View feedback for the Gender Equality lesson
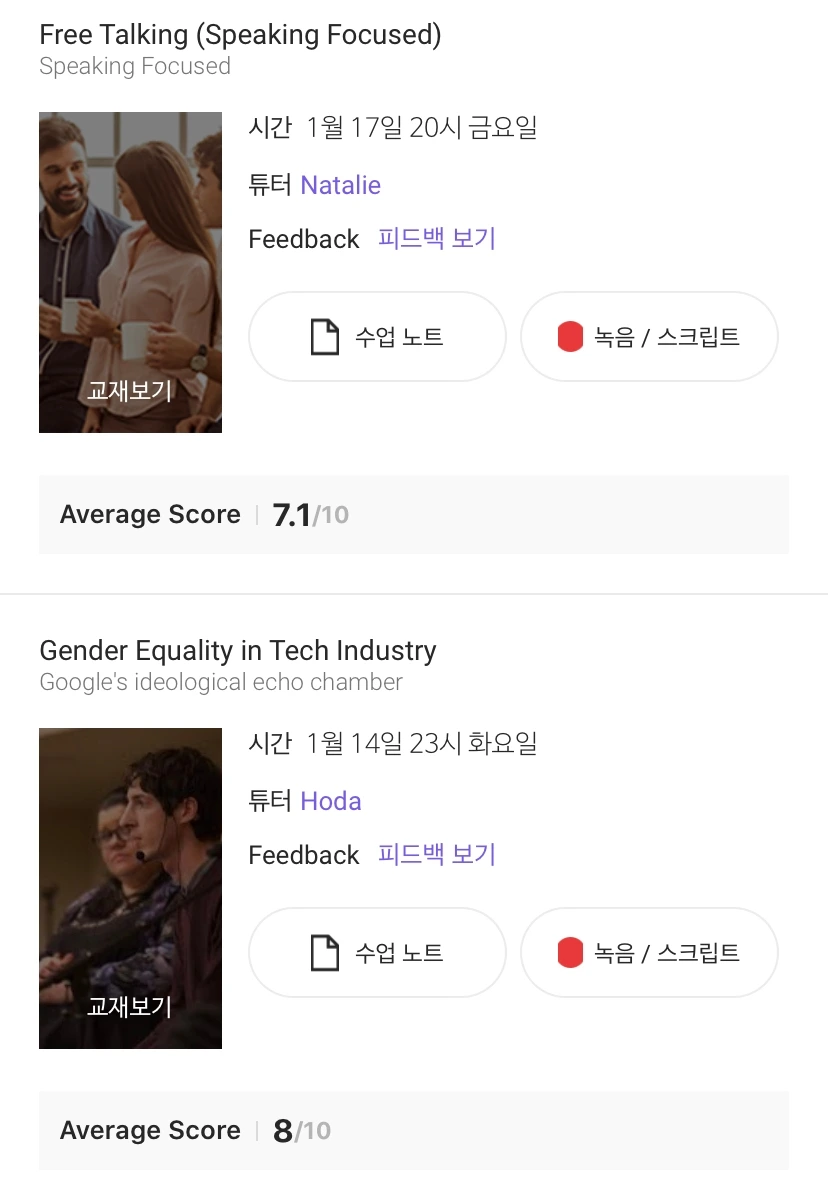828x1196 pixels. (x=436, y=855)
